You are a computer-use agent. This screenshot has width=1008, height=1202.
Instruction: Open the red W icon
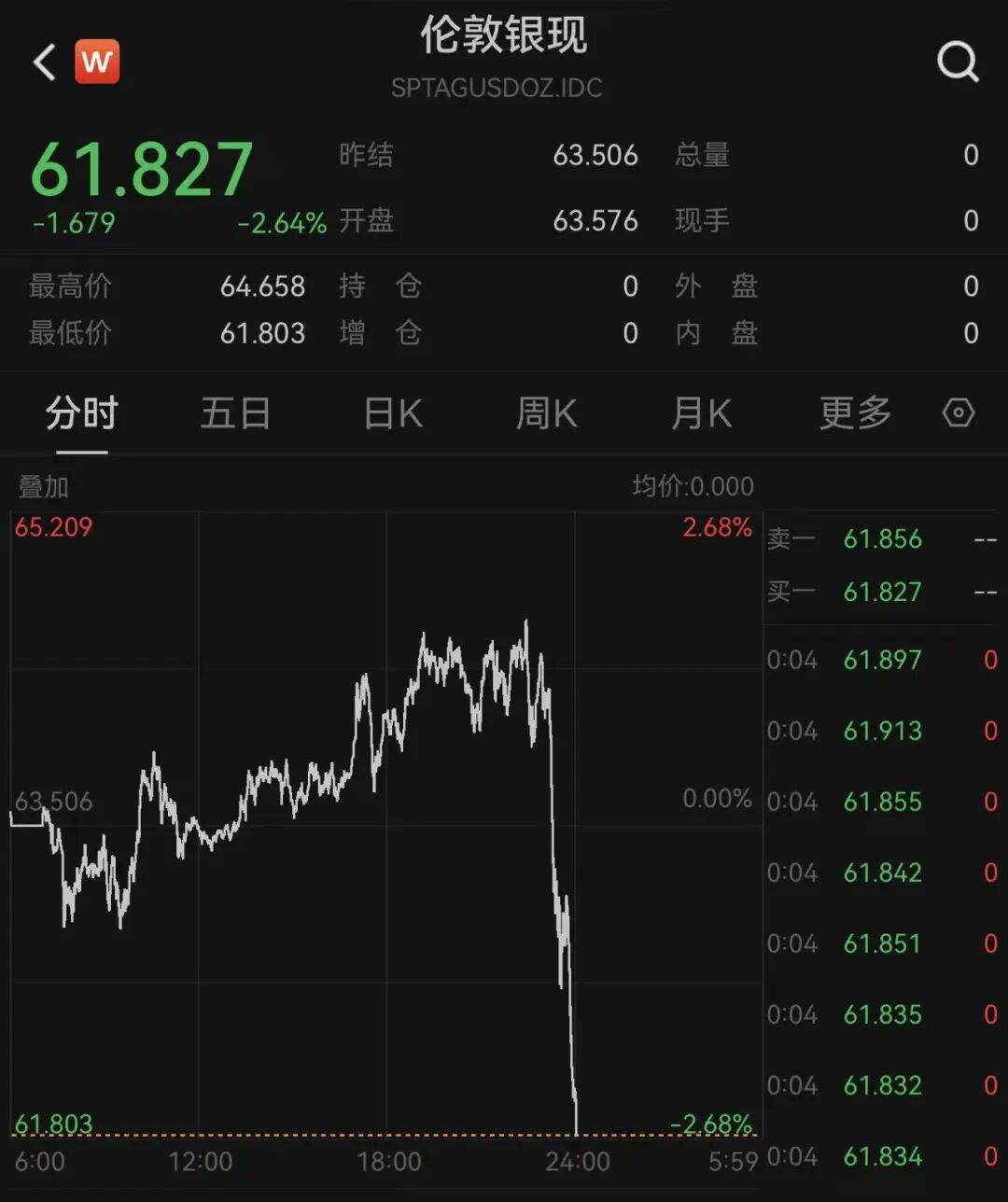point(97,62)
